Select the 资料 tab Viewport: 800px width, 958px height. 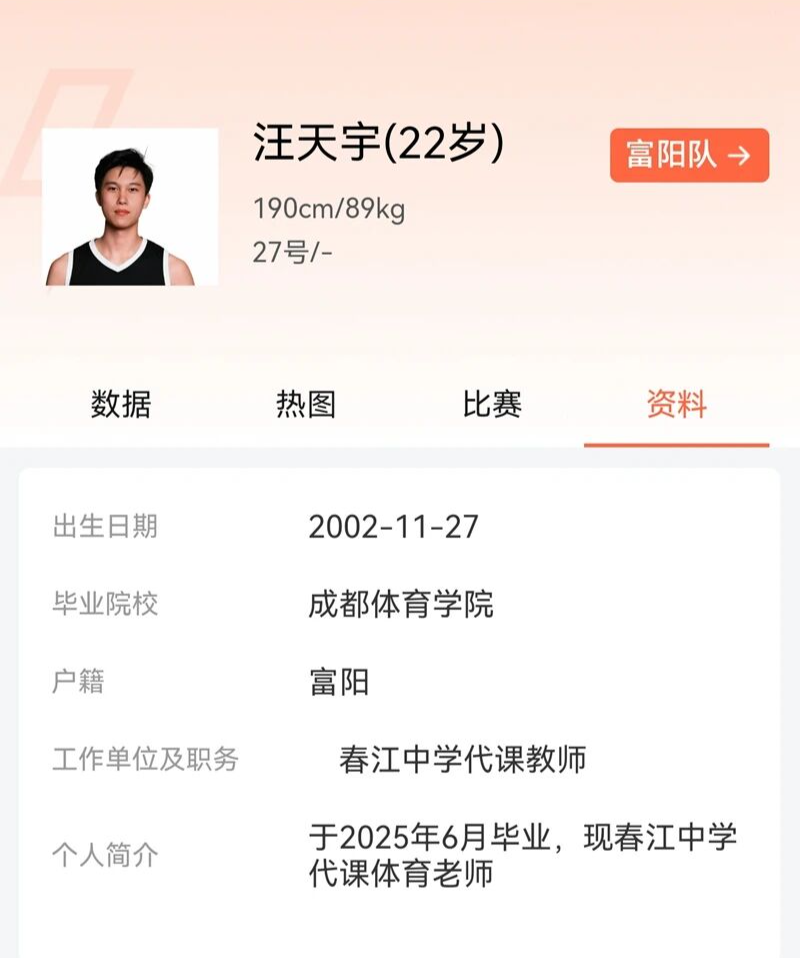coord(677,405)
